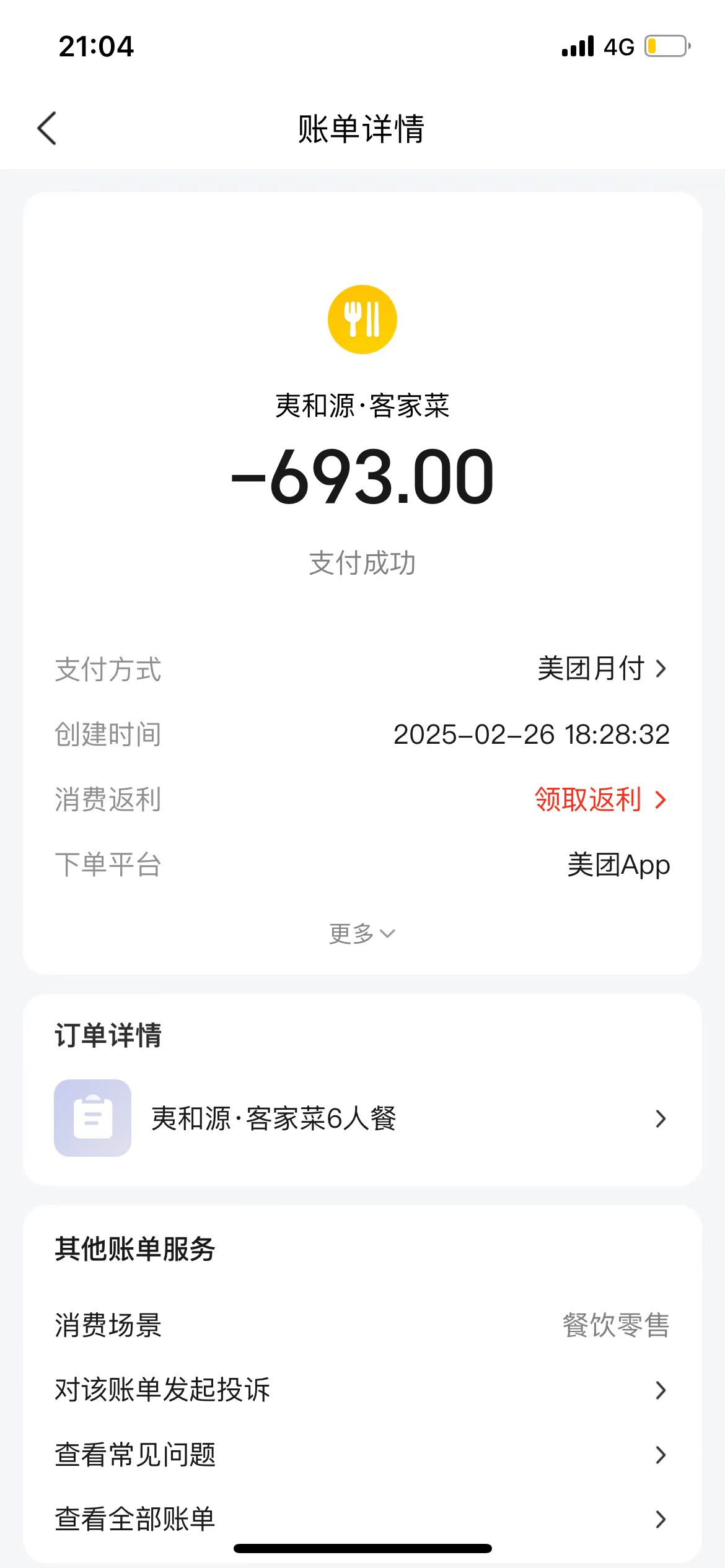Open 查看全部账单
This screenshot has height=1568, width=725.
(362, 1519)
